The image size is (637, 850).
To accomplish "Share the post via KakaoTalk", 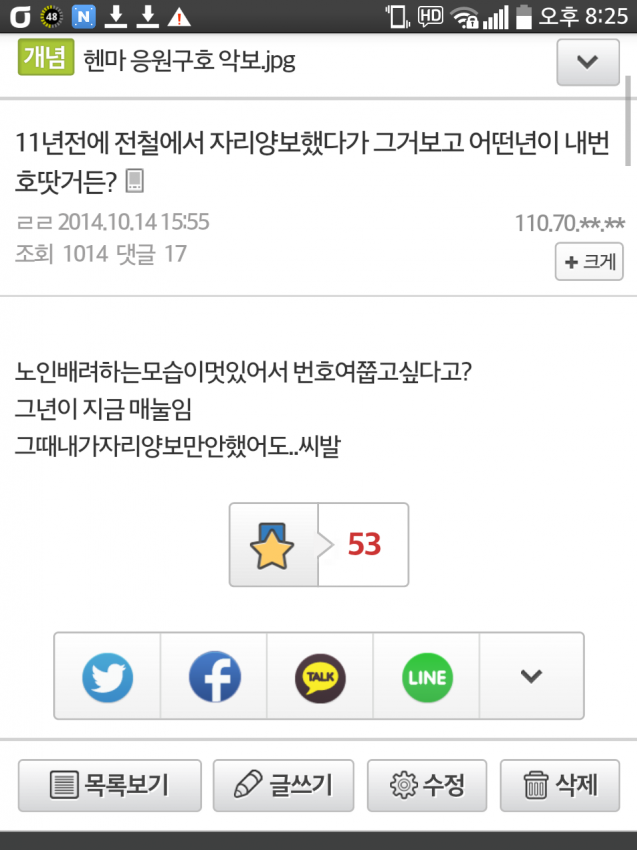I will [x=320, y=676].
